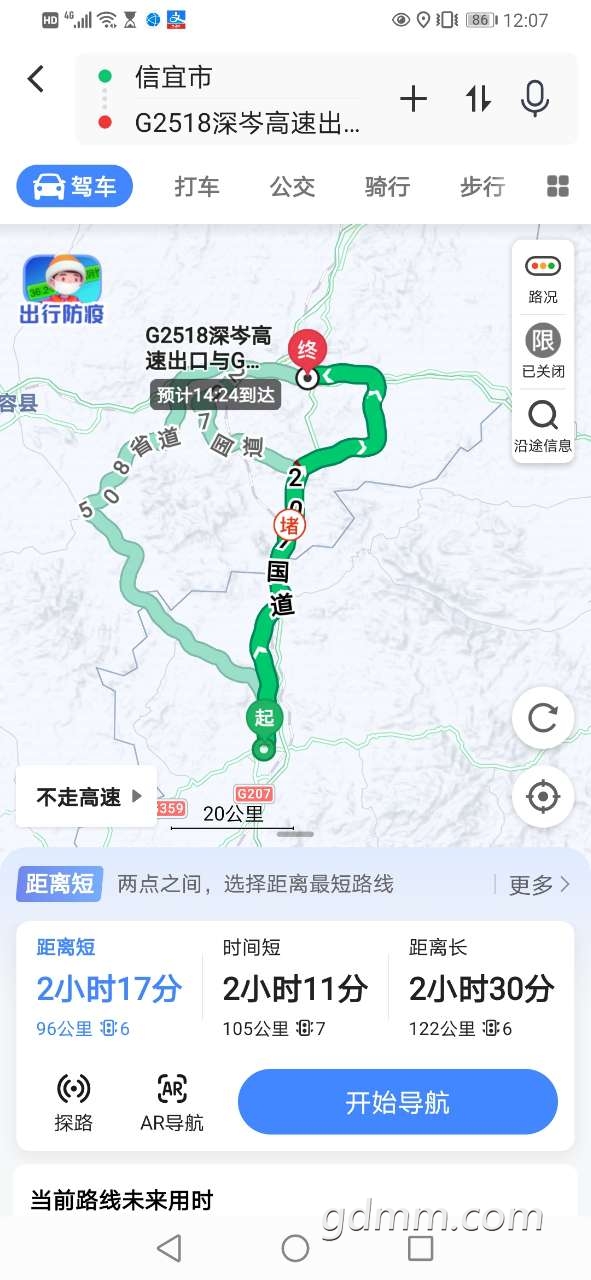The width and height of the screenshot is (591, 1280).
Task: Toggle the 路况 traffic layer
Action: 543,278
